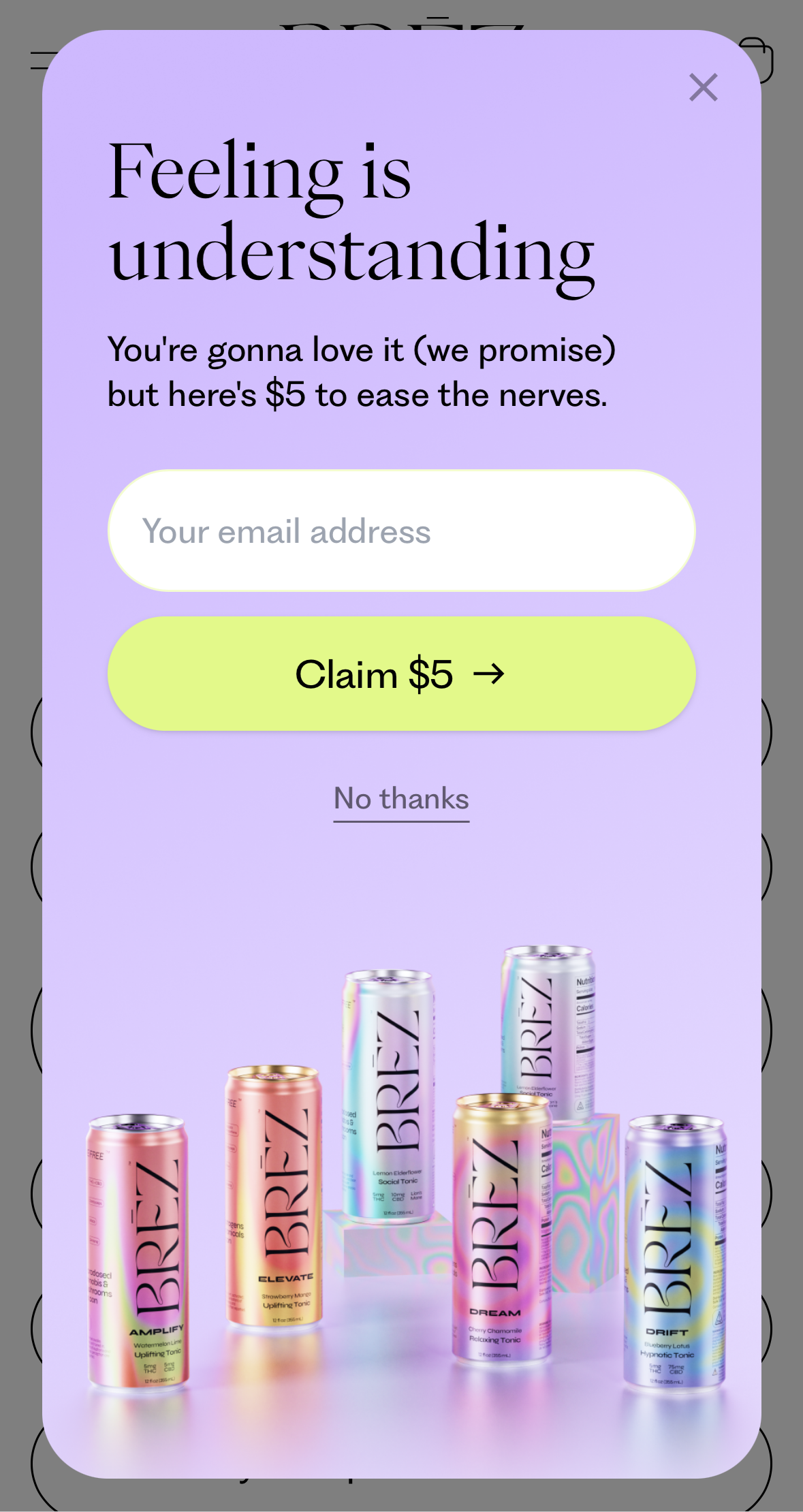
Task: Tap the email address field
Action: [x=401, y=531]
